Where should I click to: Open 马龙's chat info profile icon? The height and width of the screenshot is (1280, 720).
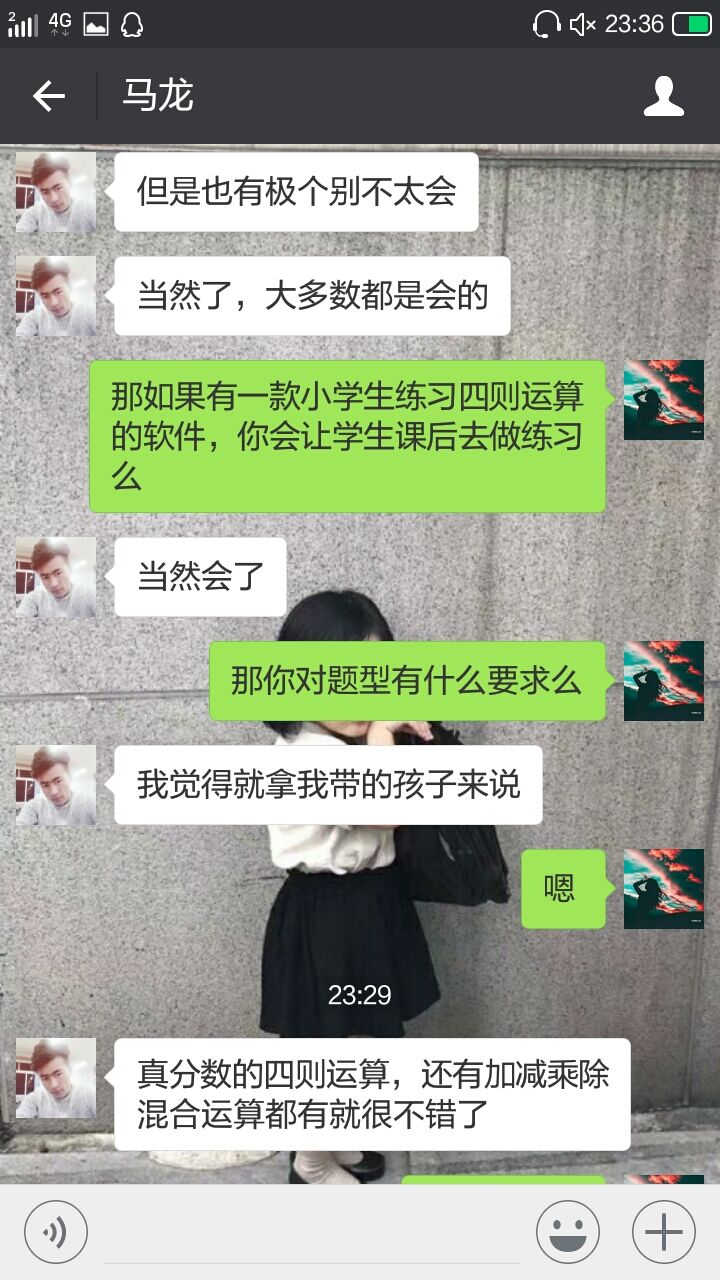tap(663, 96)
